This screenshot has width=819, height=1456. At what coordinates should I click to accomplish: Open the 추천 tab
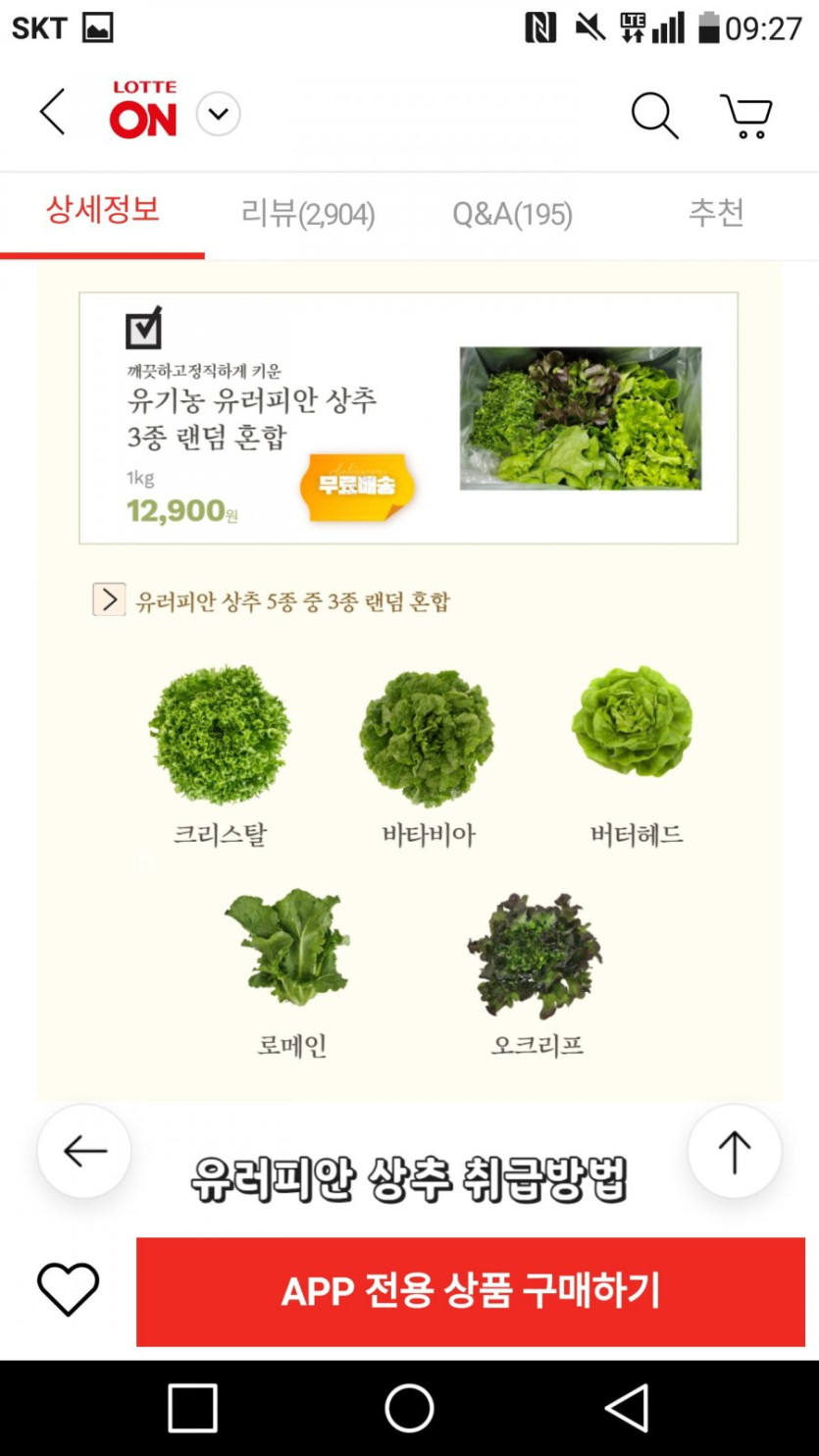[x=716, y=213]
